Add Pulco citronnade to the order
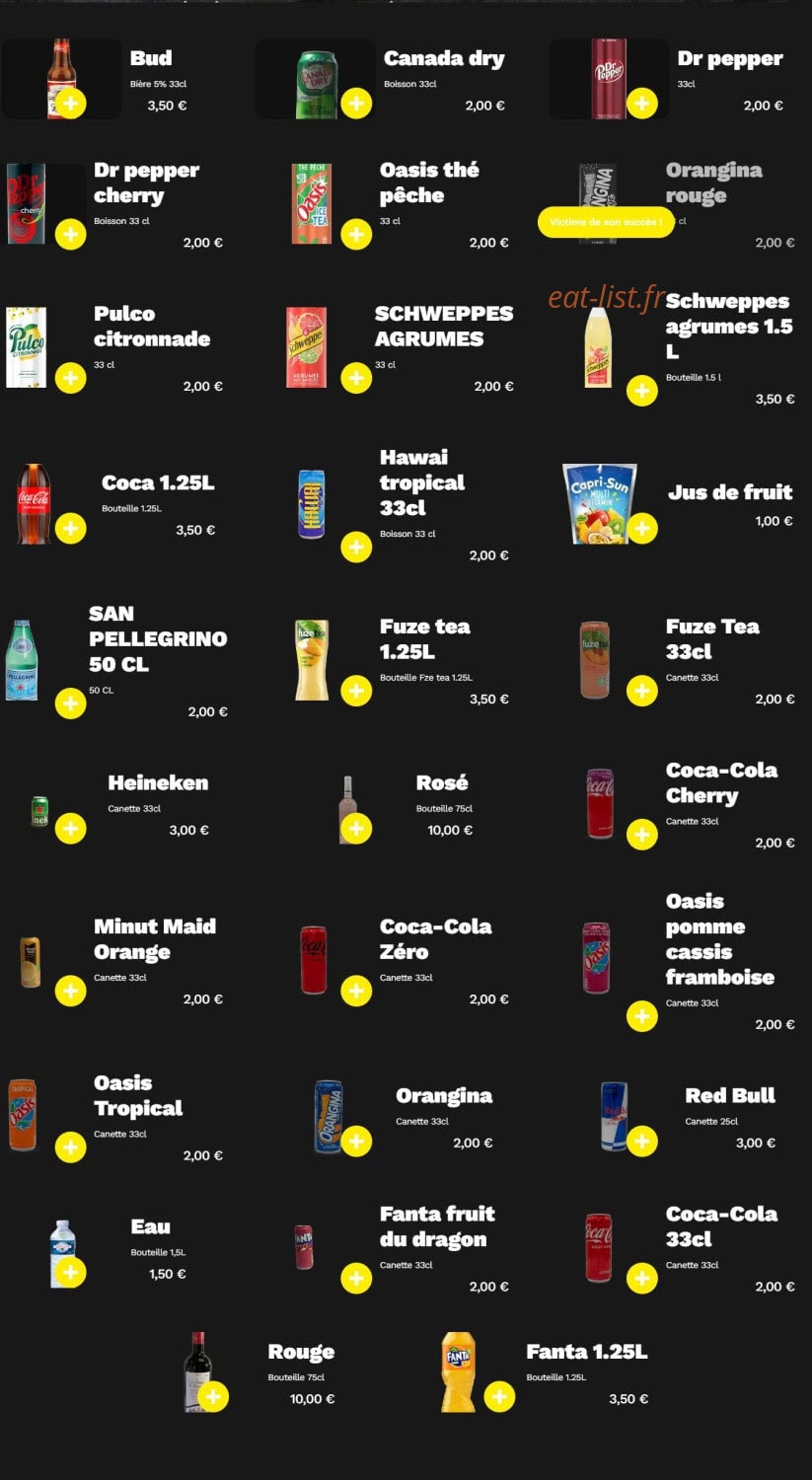812x1480 pixels. (x=70, y=377)
